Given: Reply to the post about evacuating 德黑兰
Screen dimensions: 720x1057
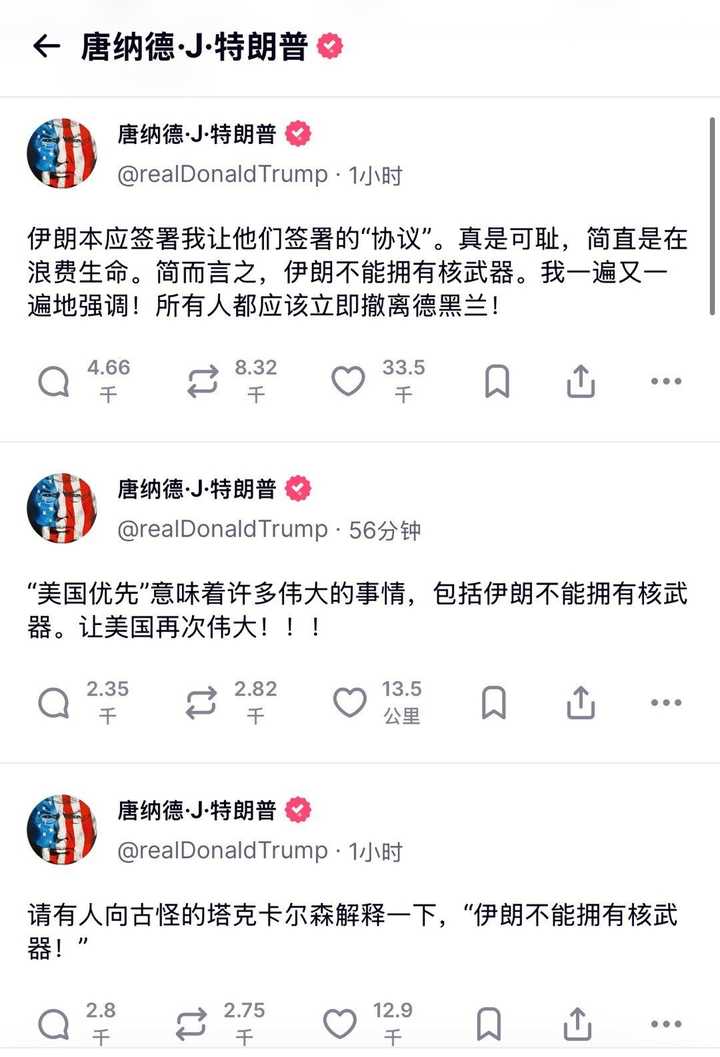Looking at the screenshot, I should click(x=53, y=382).
